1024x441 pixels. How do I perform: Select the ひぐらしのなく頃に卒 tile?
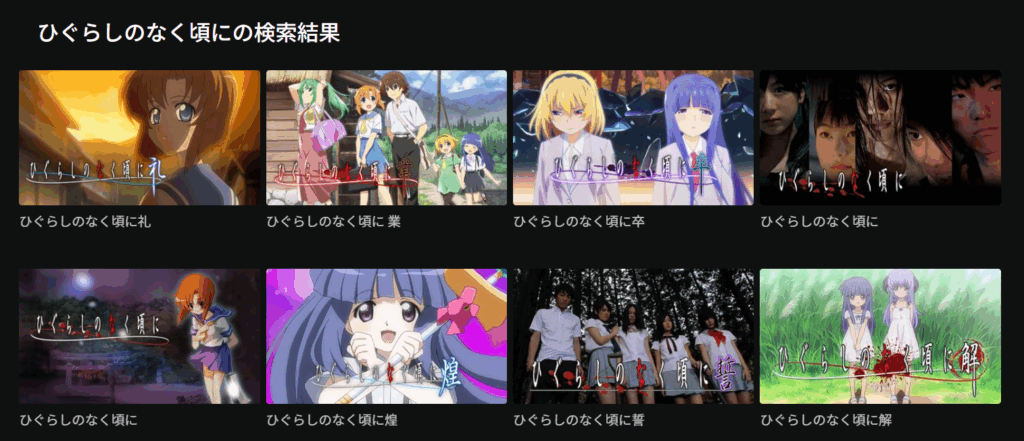click(633, 137)
